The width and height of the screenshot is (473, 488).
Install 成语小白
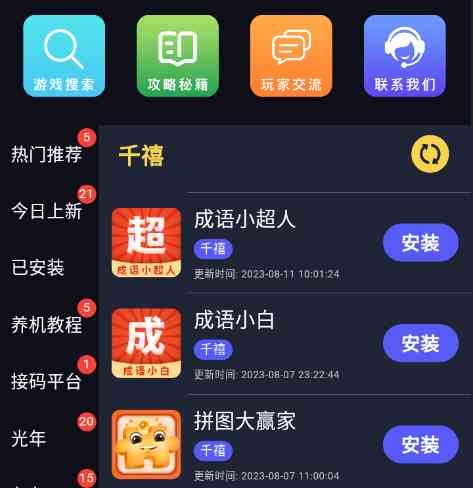click(421, 343)
